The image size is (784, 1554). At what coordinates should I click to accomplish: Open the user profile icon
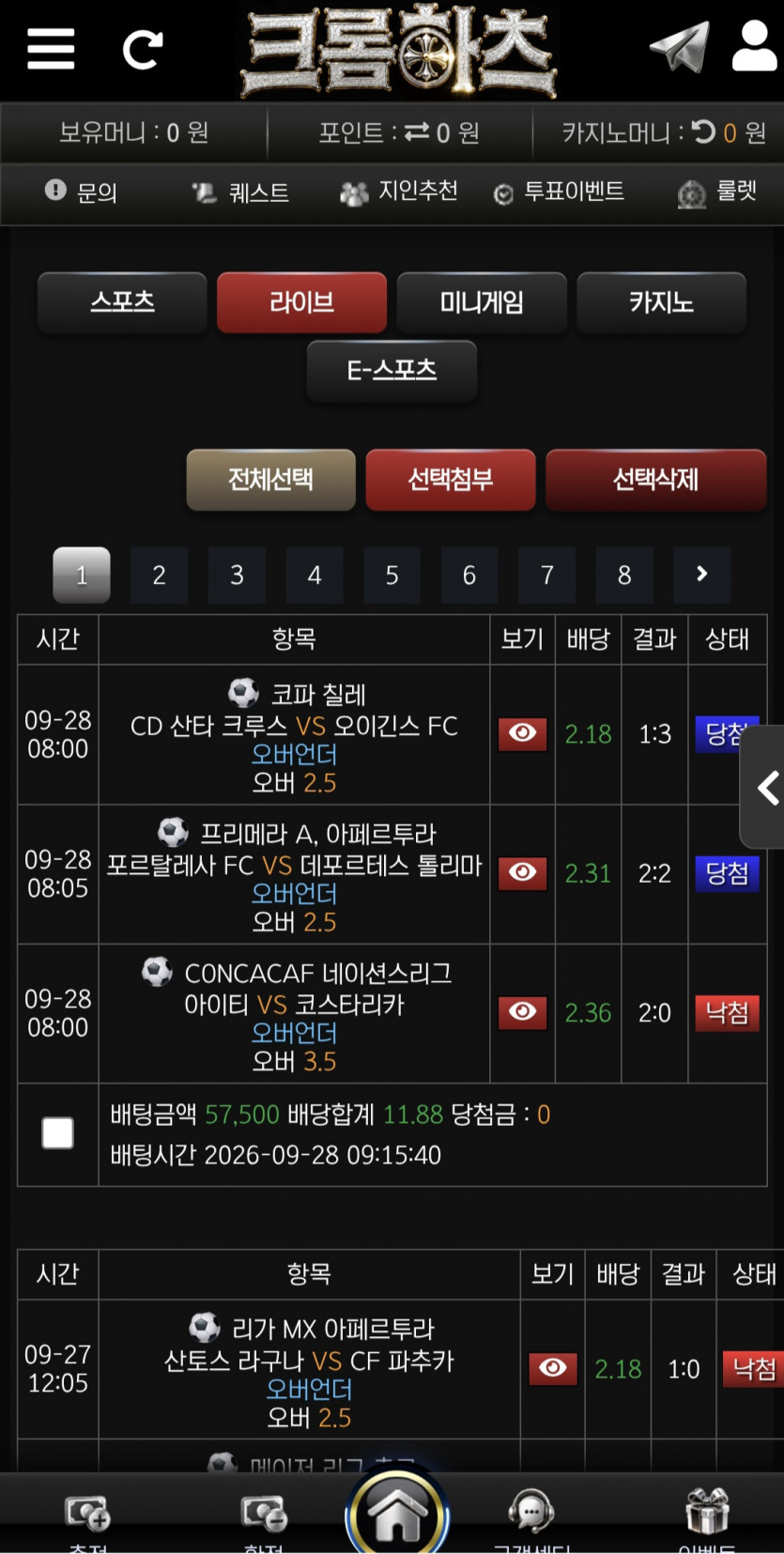point(754,47)
